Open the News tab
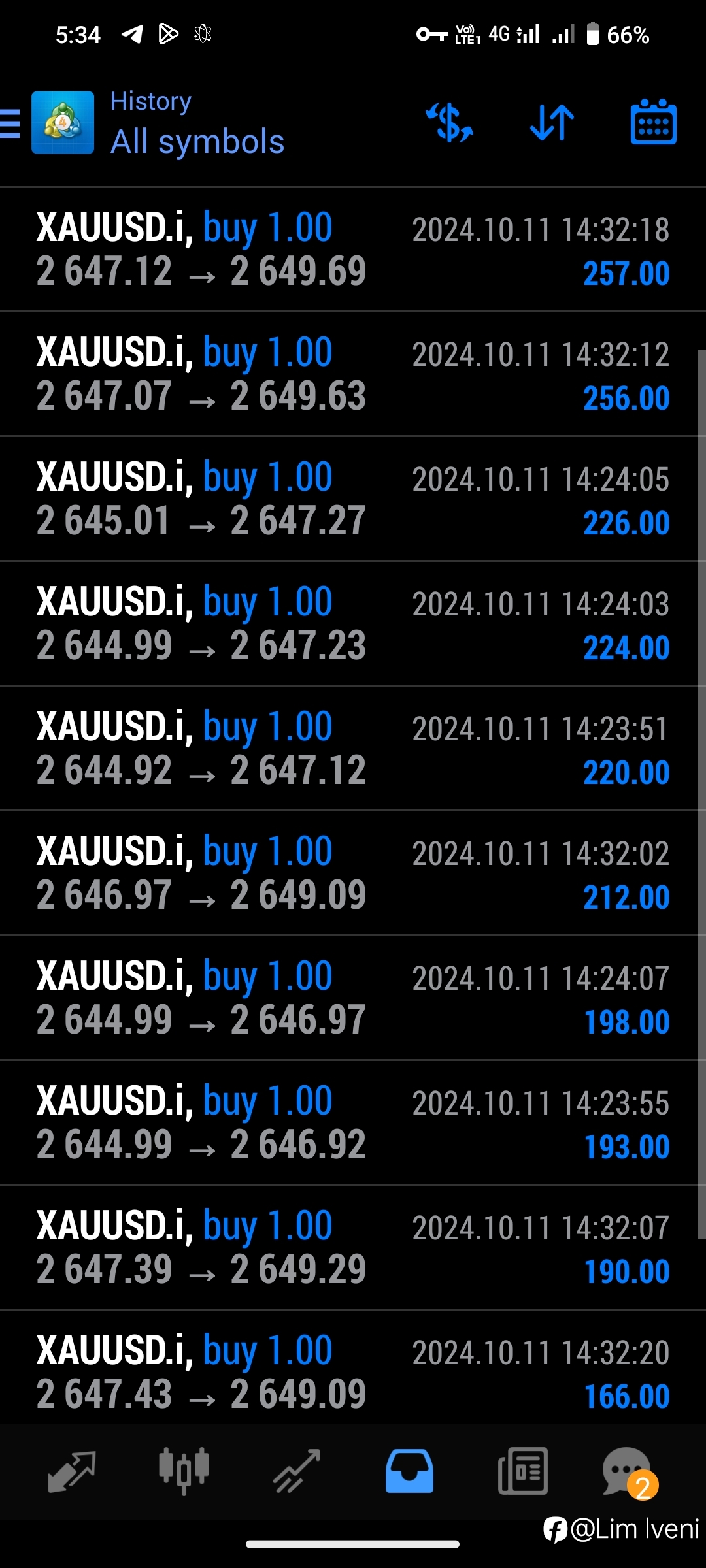This screenshot has height=1568, width=706. (523, 1471)
